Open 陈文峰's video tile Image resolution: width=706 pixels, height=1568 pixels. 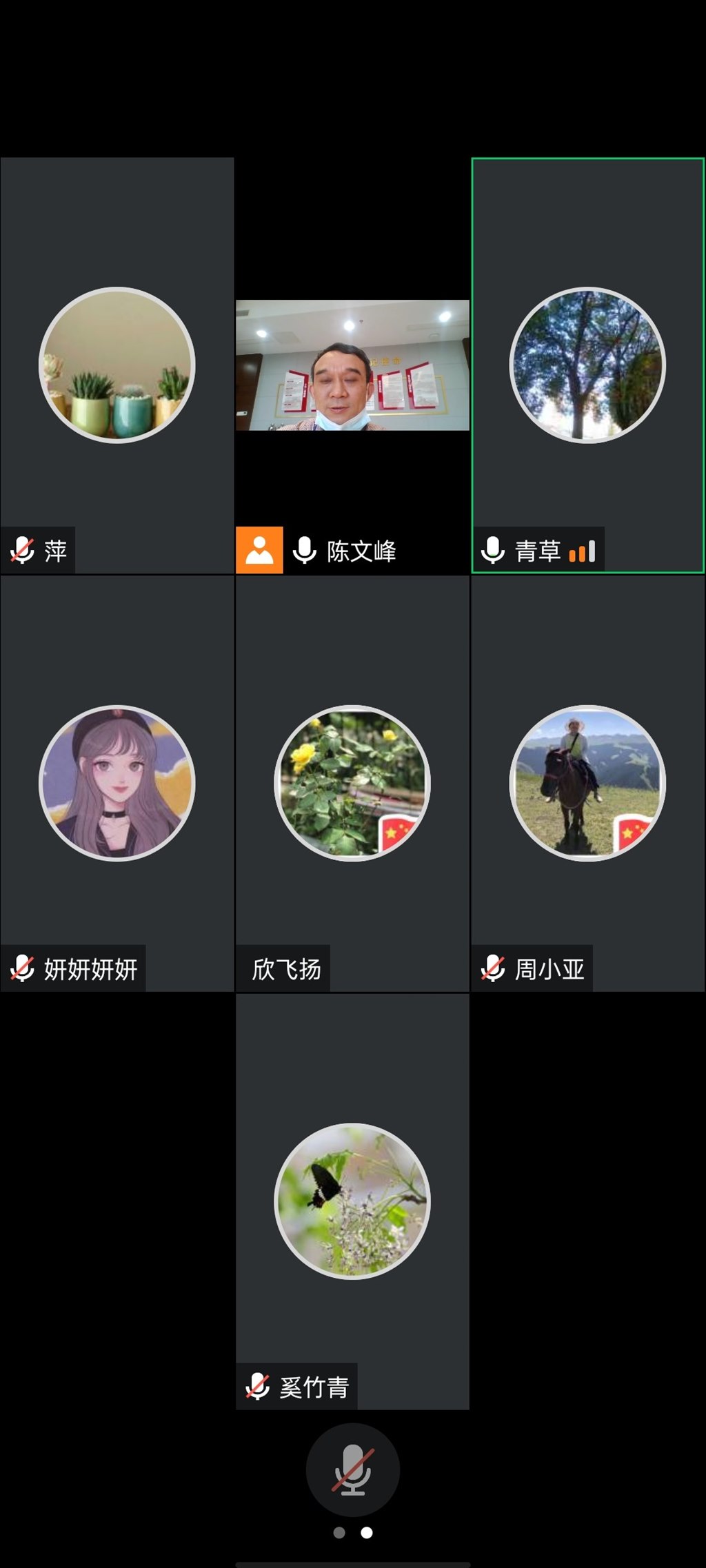[352, 365]
